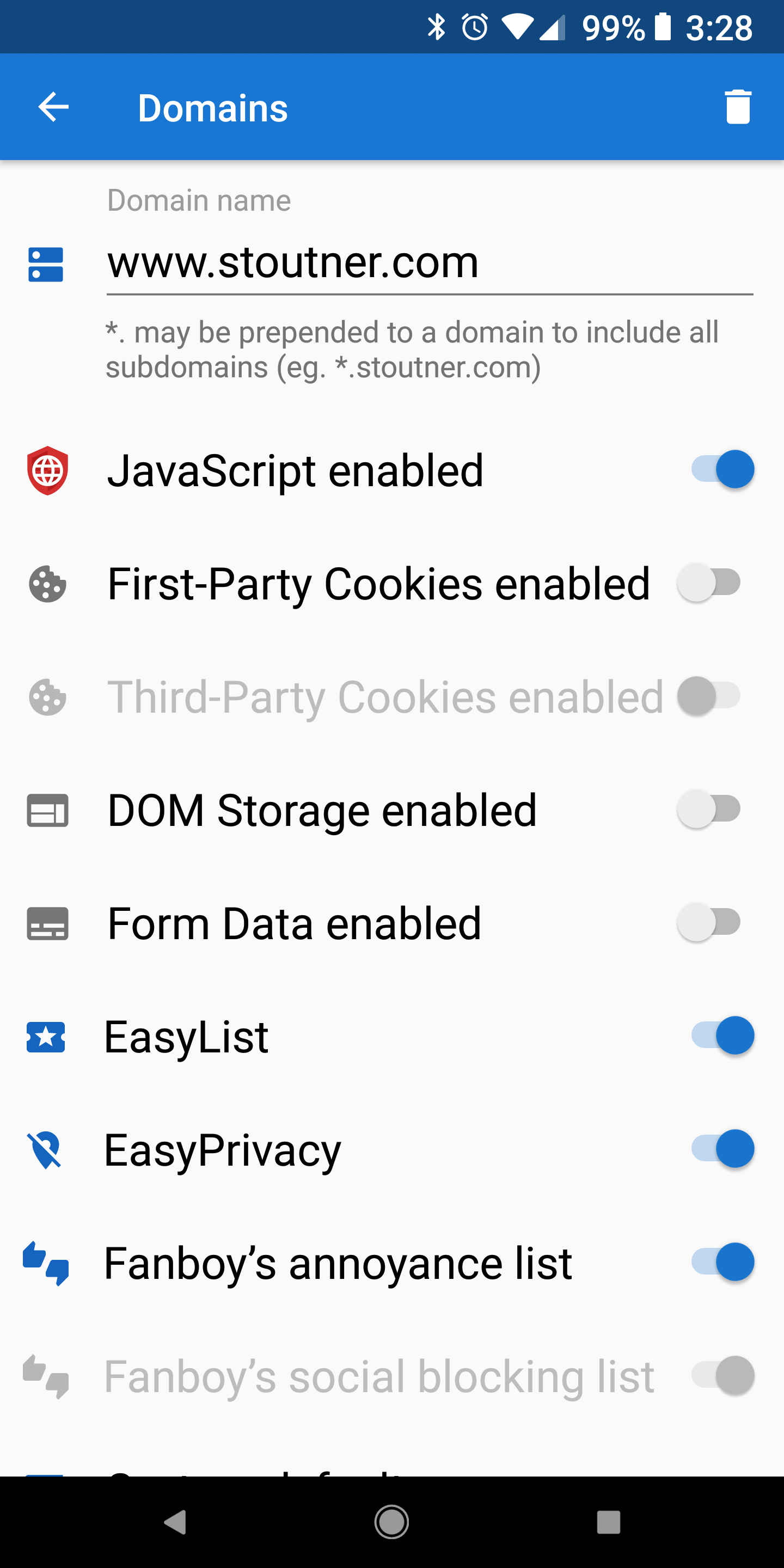Tap the system home button

point(391,1522)
